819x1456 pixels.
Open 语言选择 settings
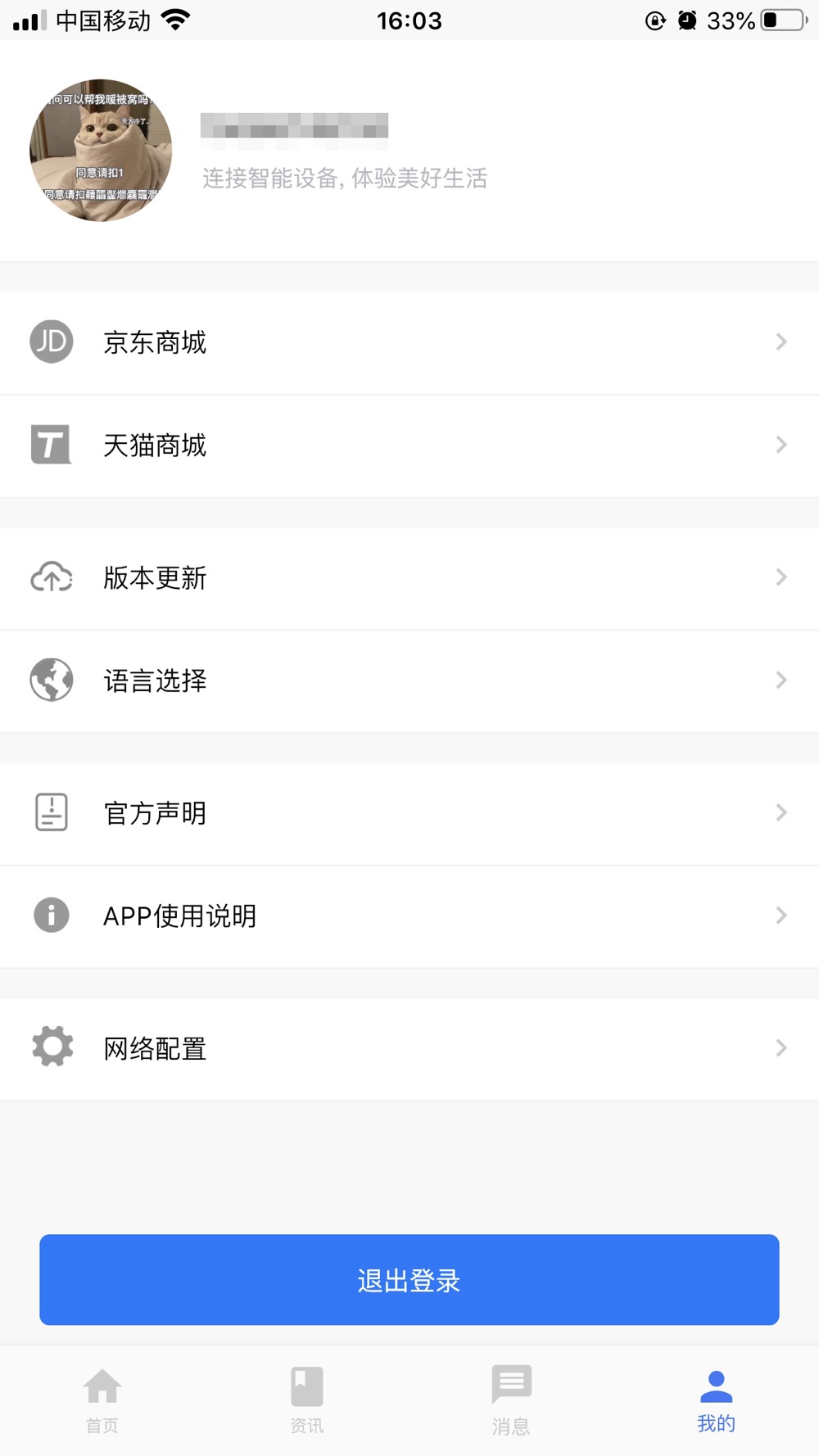(409, 681)
